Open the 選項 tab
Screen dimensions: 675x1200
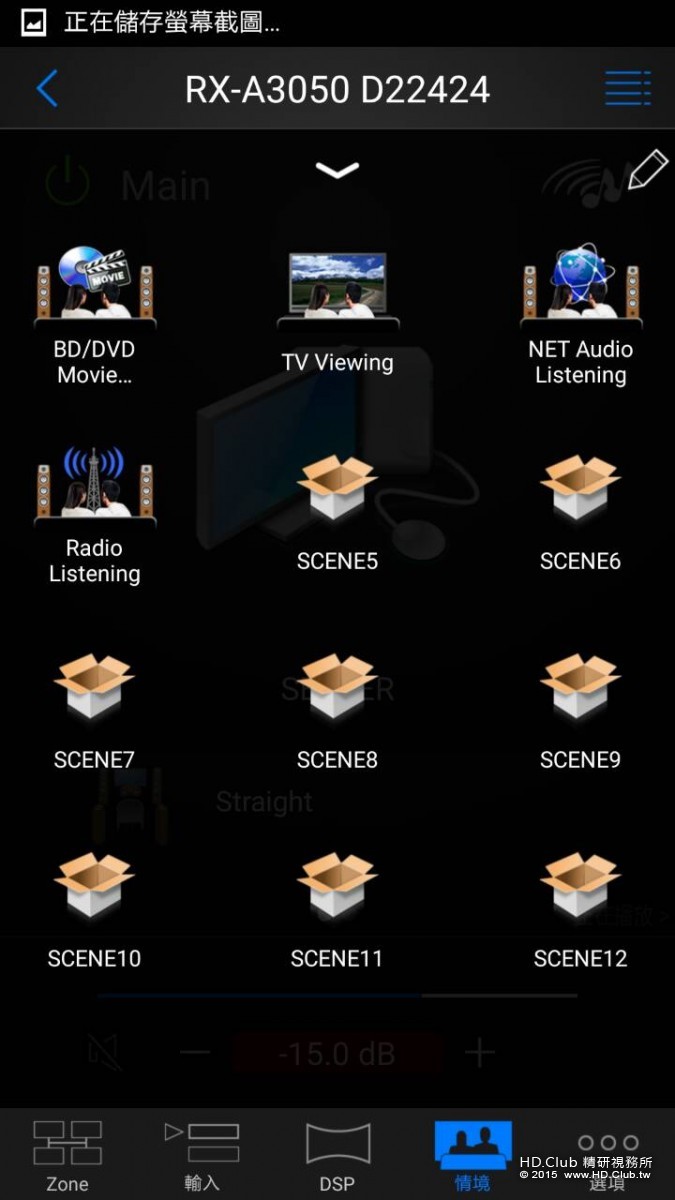pyautogui.click(x=607, y=1155)
